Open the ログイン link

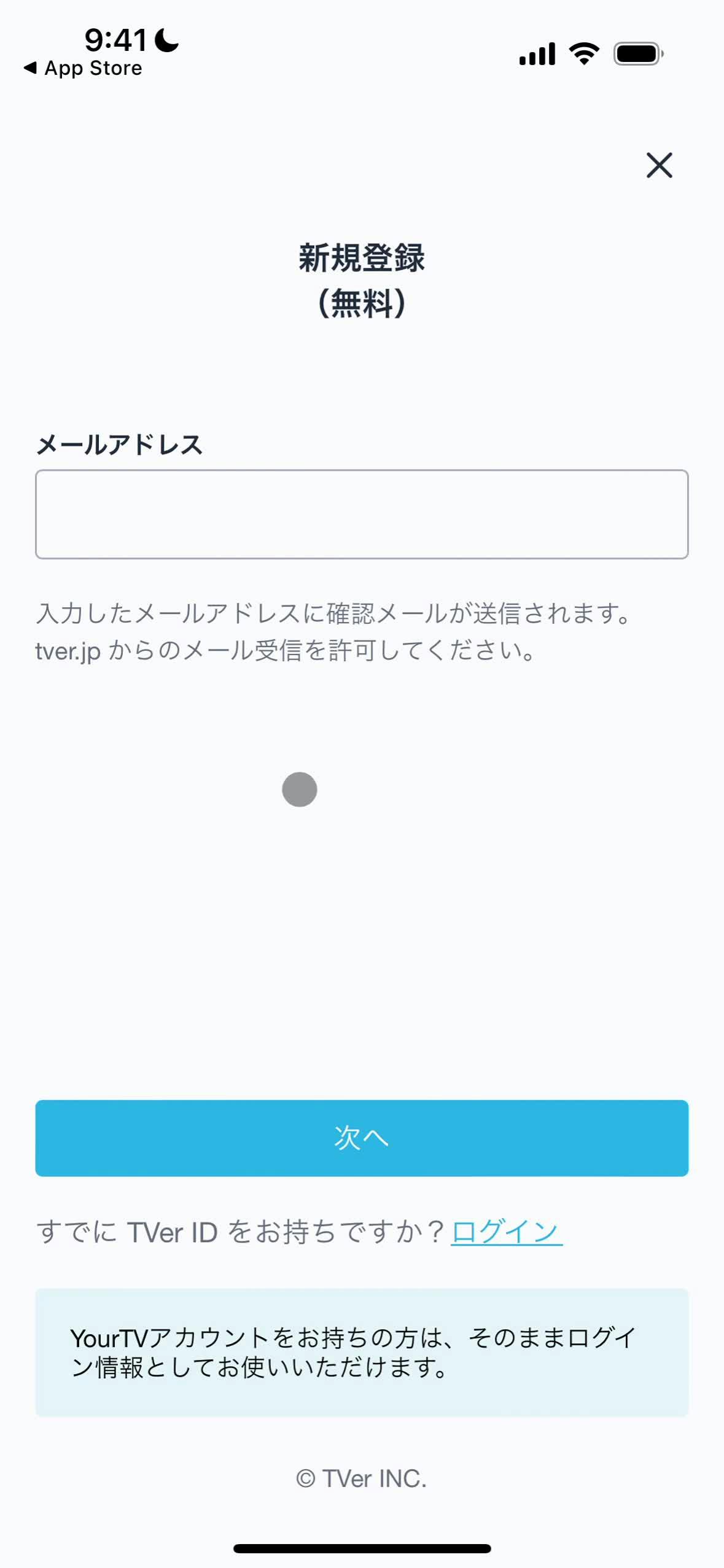click(x=506, y=1232)
